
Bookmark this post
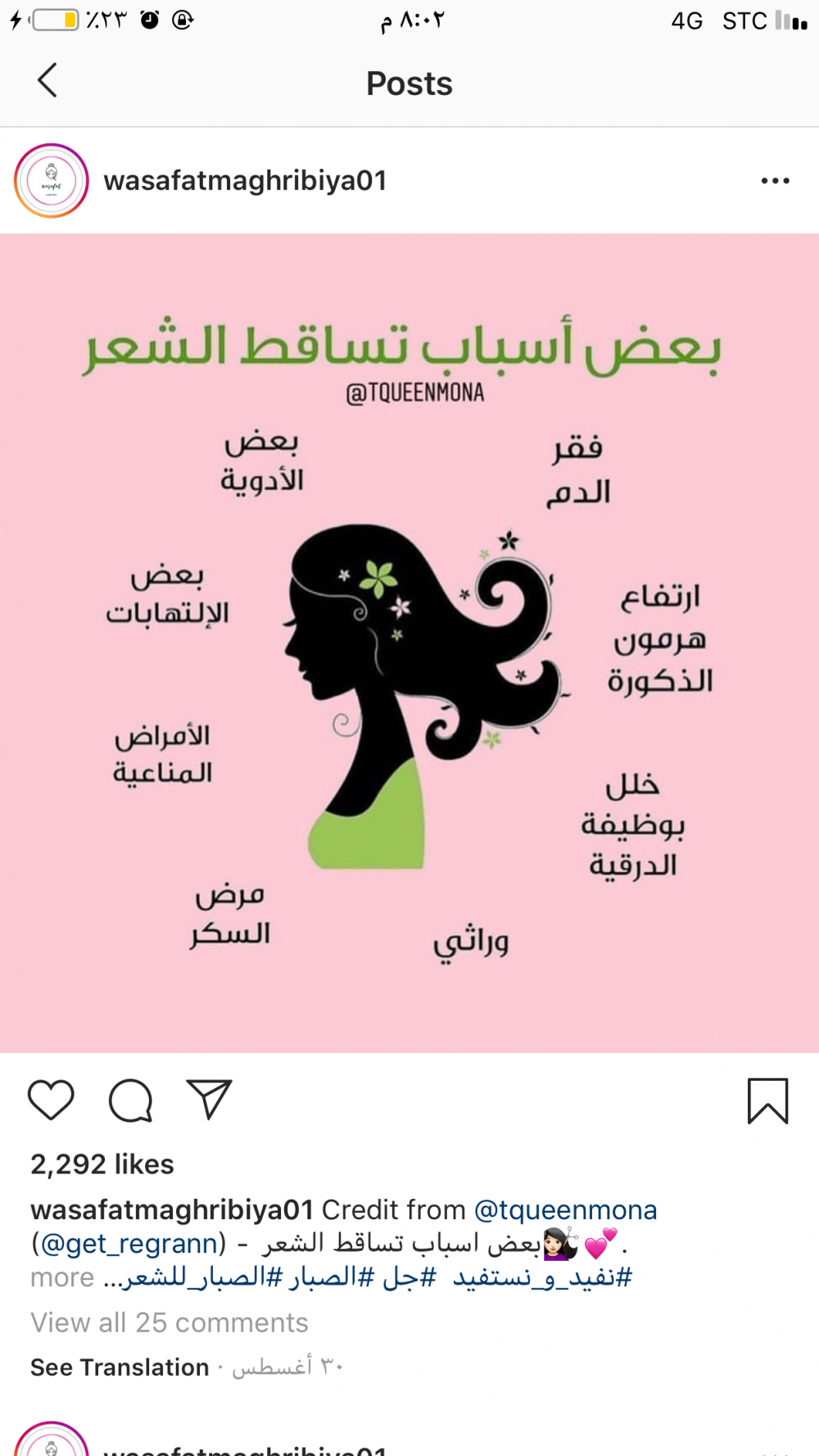pyautogui.click(x=767, y=1100)
